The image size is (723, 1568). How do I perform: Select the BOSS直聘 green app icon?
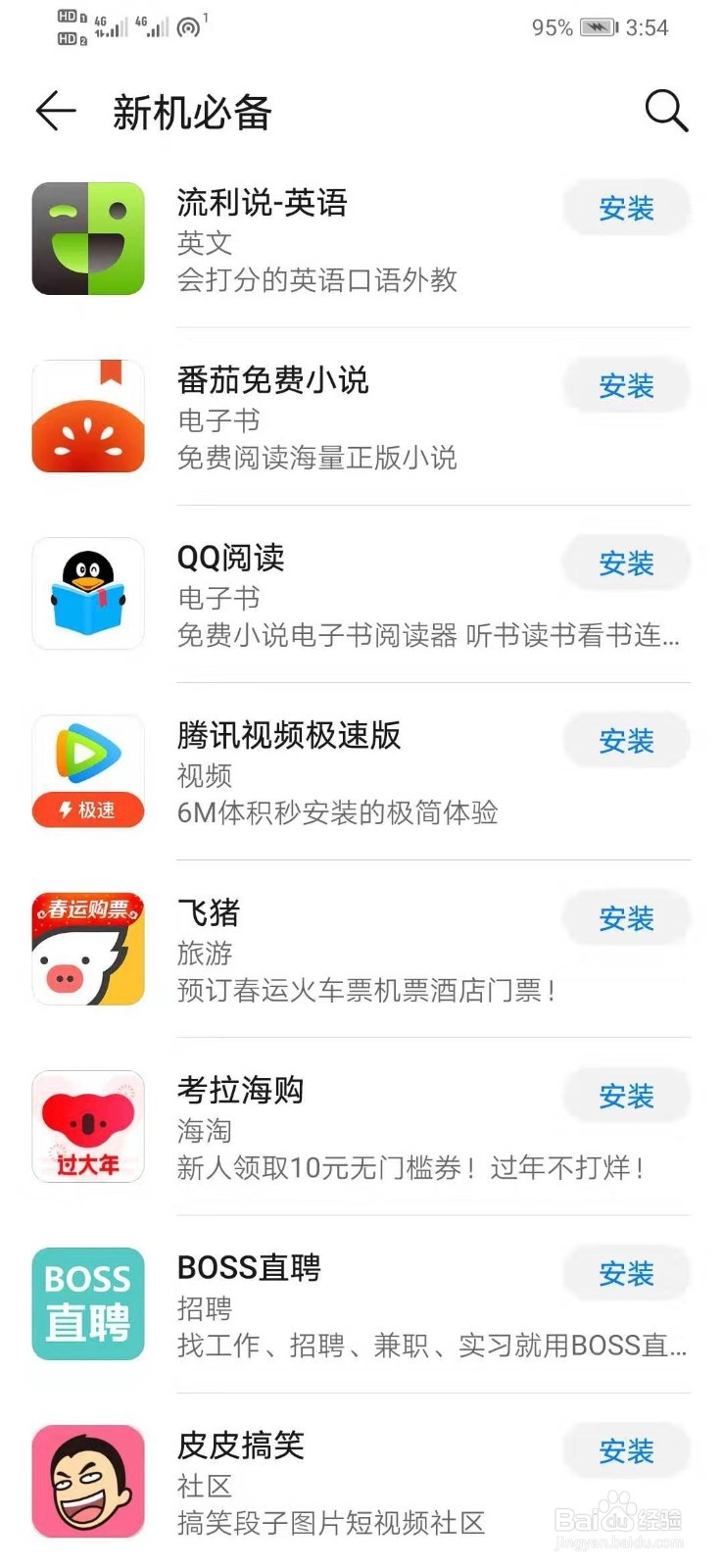(87, 1303)
